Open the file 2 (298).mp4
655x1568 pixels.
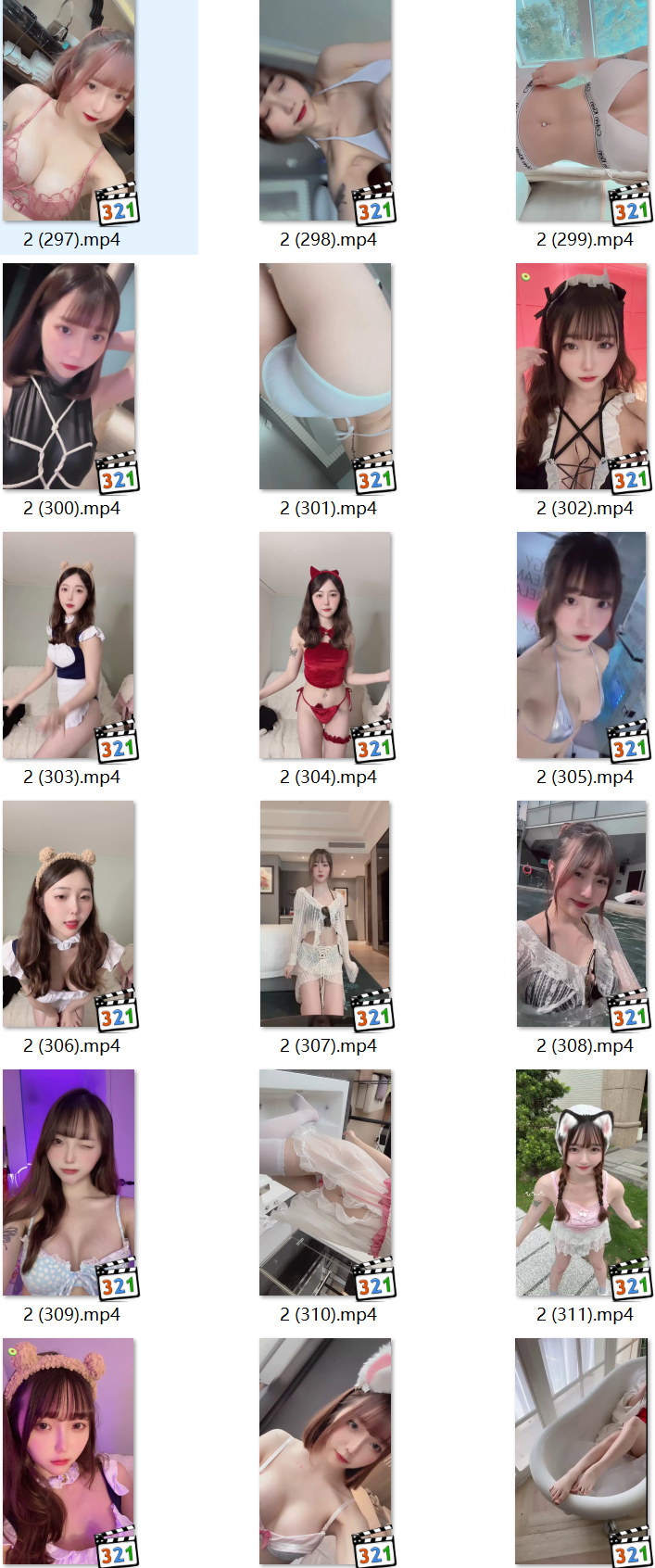[x=326, y=111]
